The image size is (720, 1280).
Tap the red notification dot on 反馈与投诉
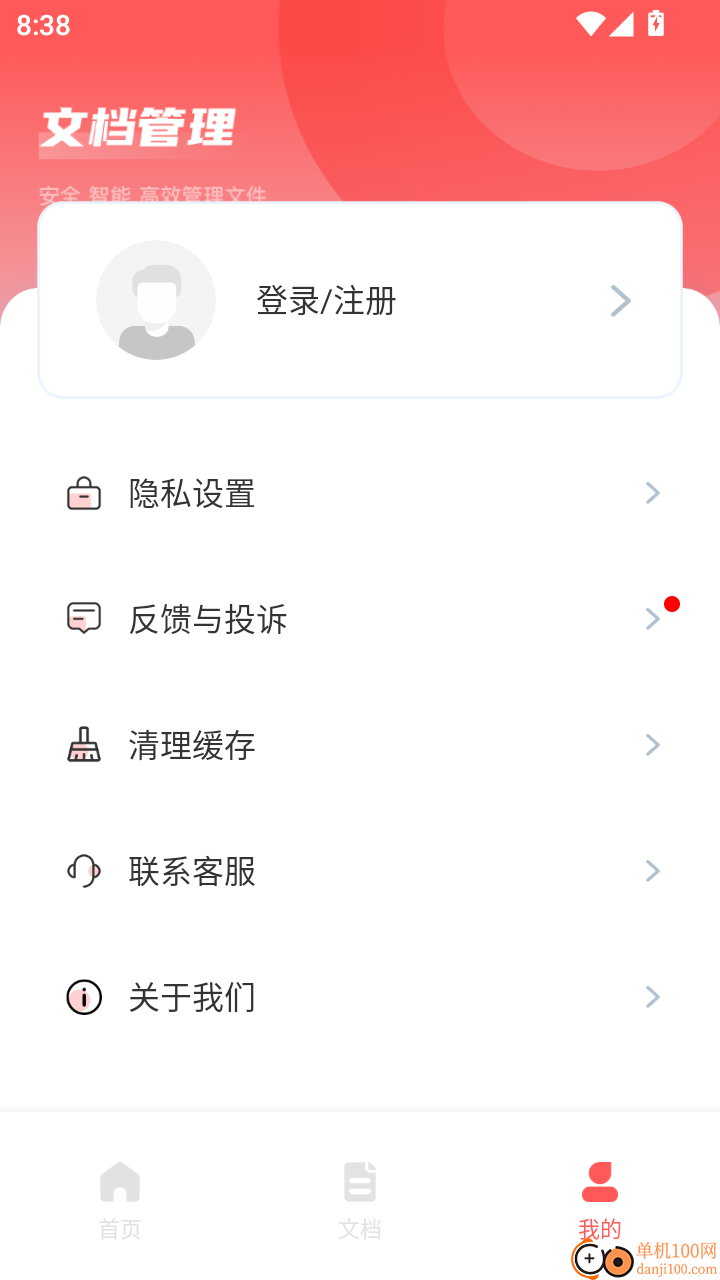coord(672,603)
